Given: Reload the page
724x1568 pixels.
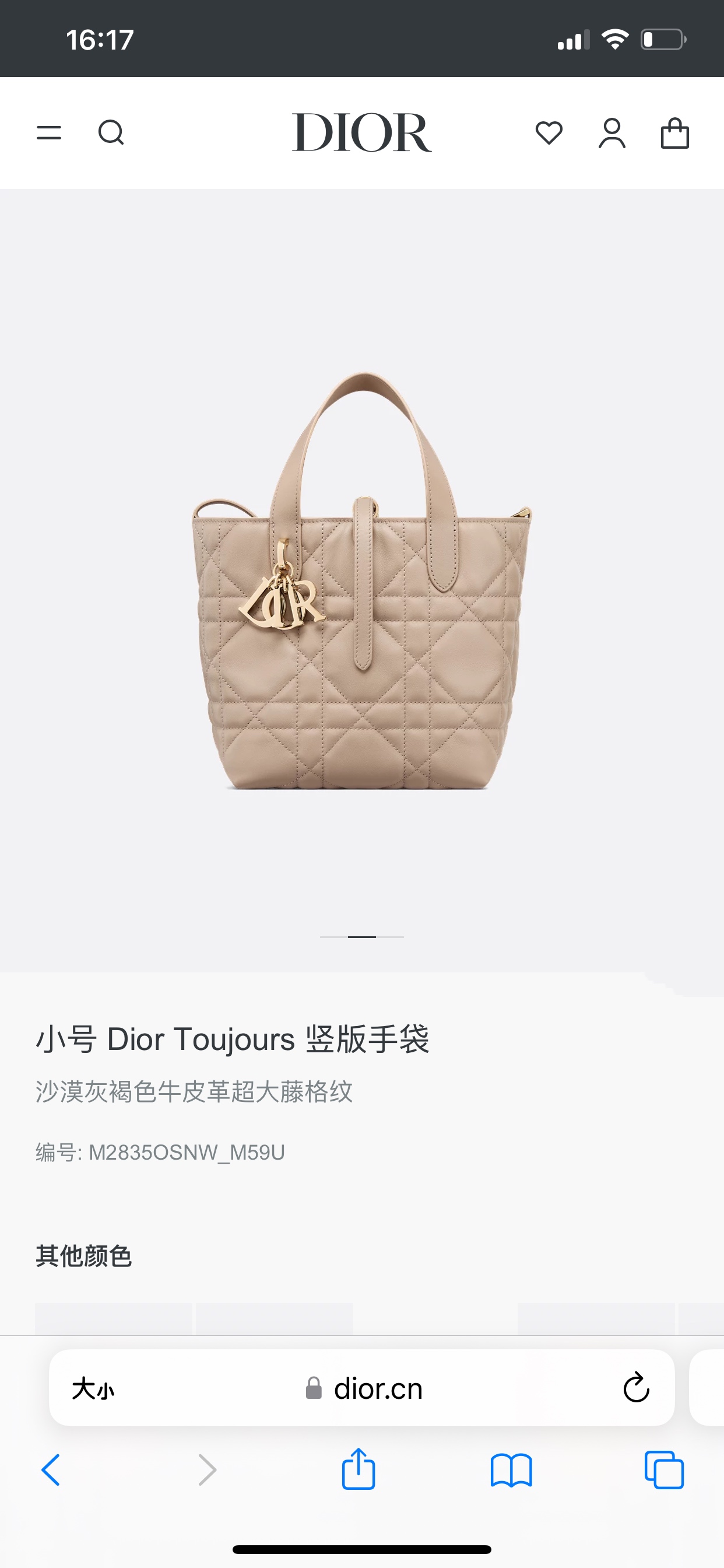Looking at the screenshot, I should point(637,1388).
